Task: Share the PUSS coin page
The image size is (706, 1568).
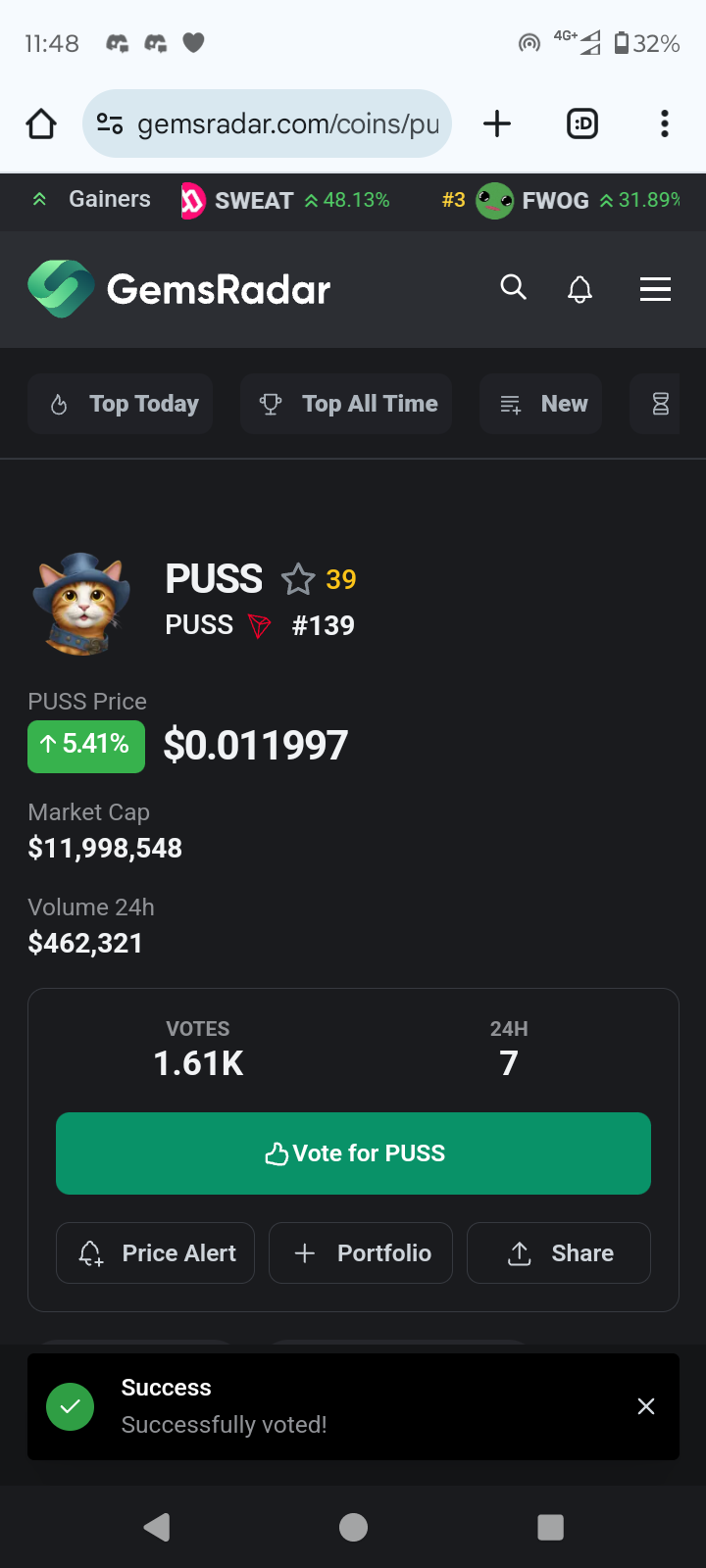Action: 559,1253
